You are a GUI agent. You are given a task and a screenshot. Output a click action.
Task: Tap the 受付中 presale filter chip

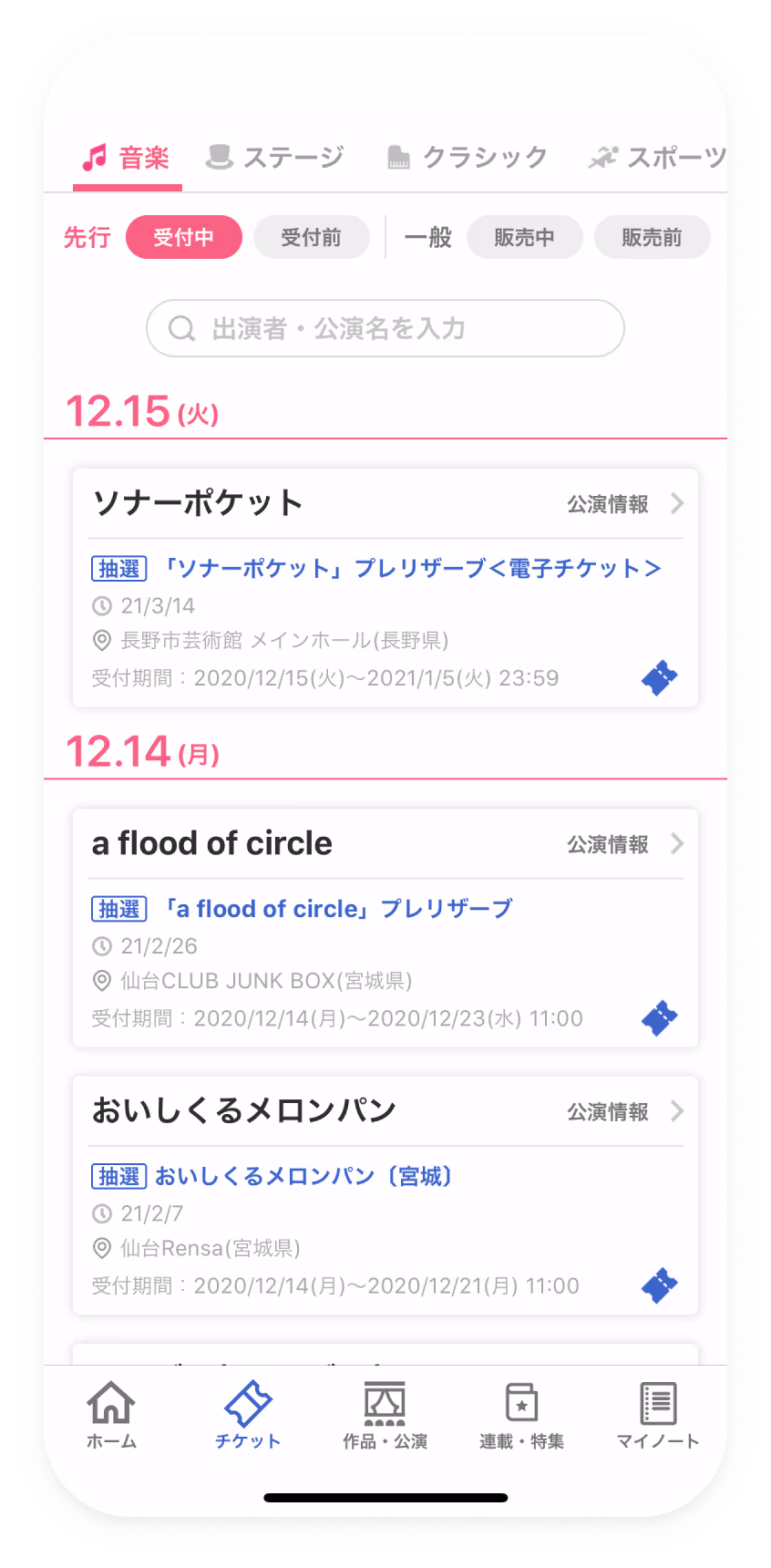pos(184,237)
